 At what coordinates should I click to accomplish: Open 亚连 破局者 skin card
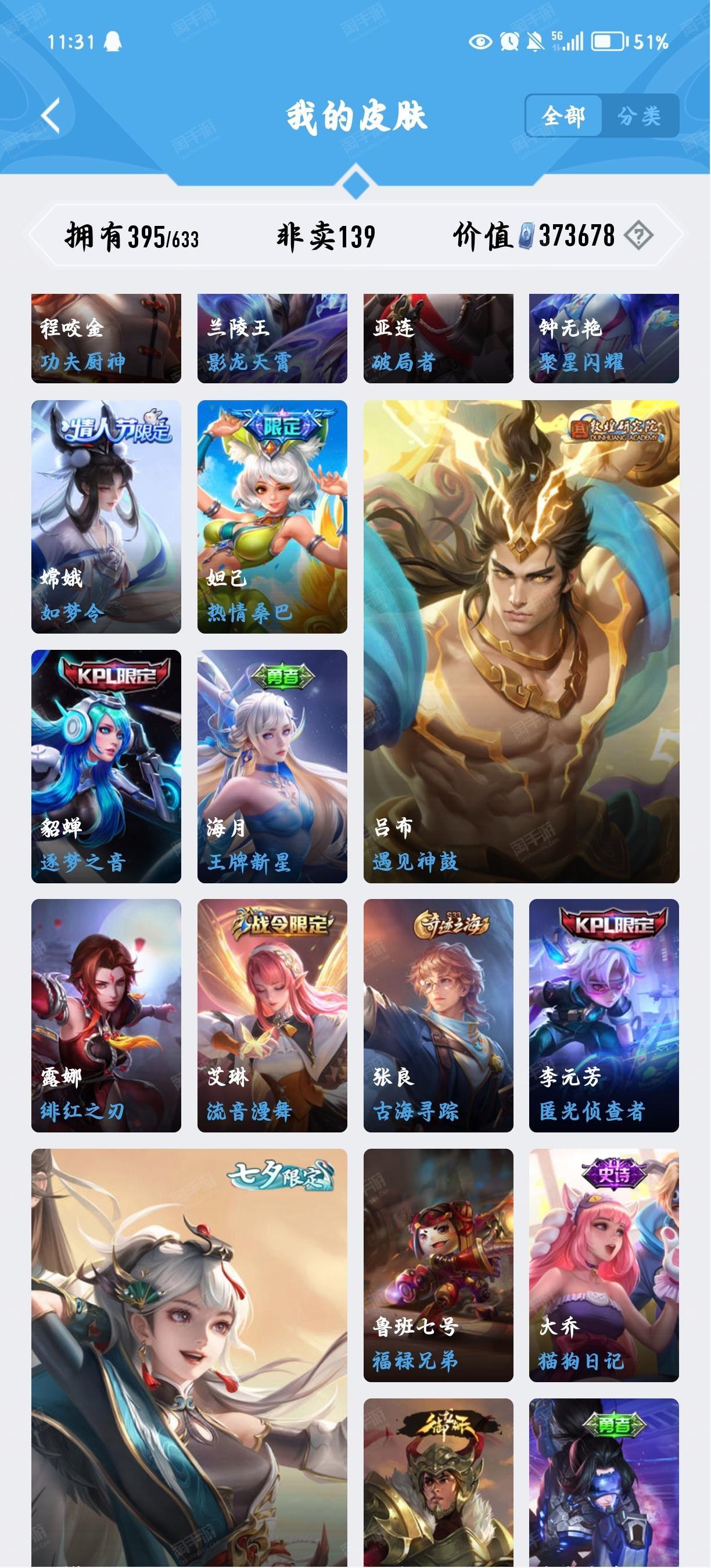(439, 339)
